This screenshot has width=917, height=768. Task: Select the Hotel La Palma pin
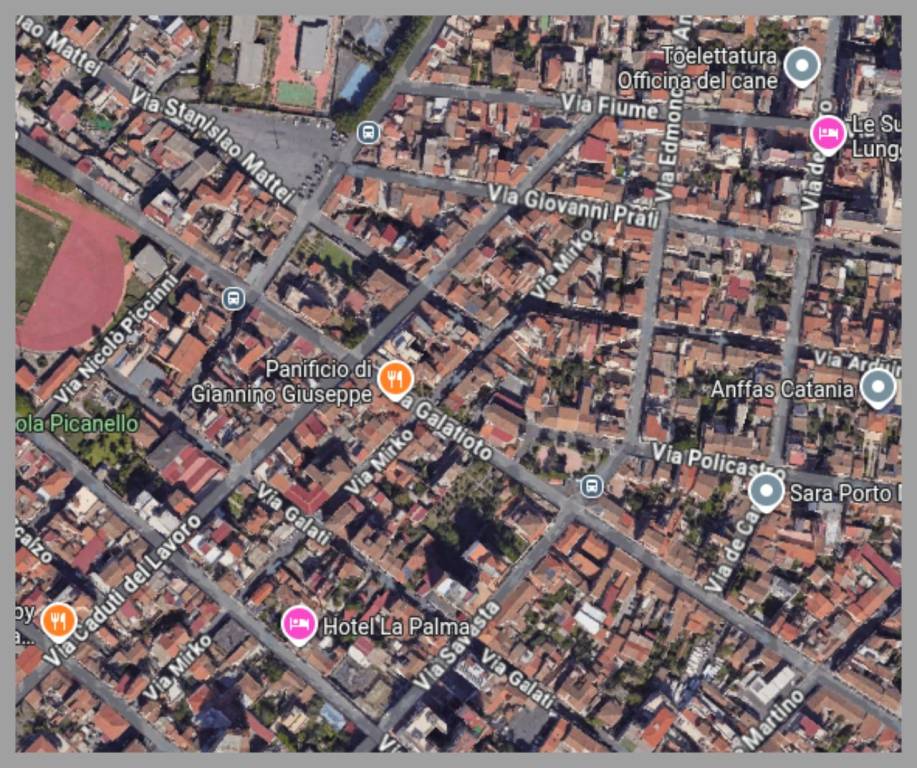pos(298,624)
